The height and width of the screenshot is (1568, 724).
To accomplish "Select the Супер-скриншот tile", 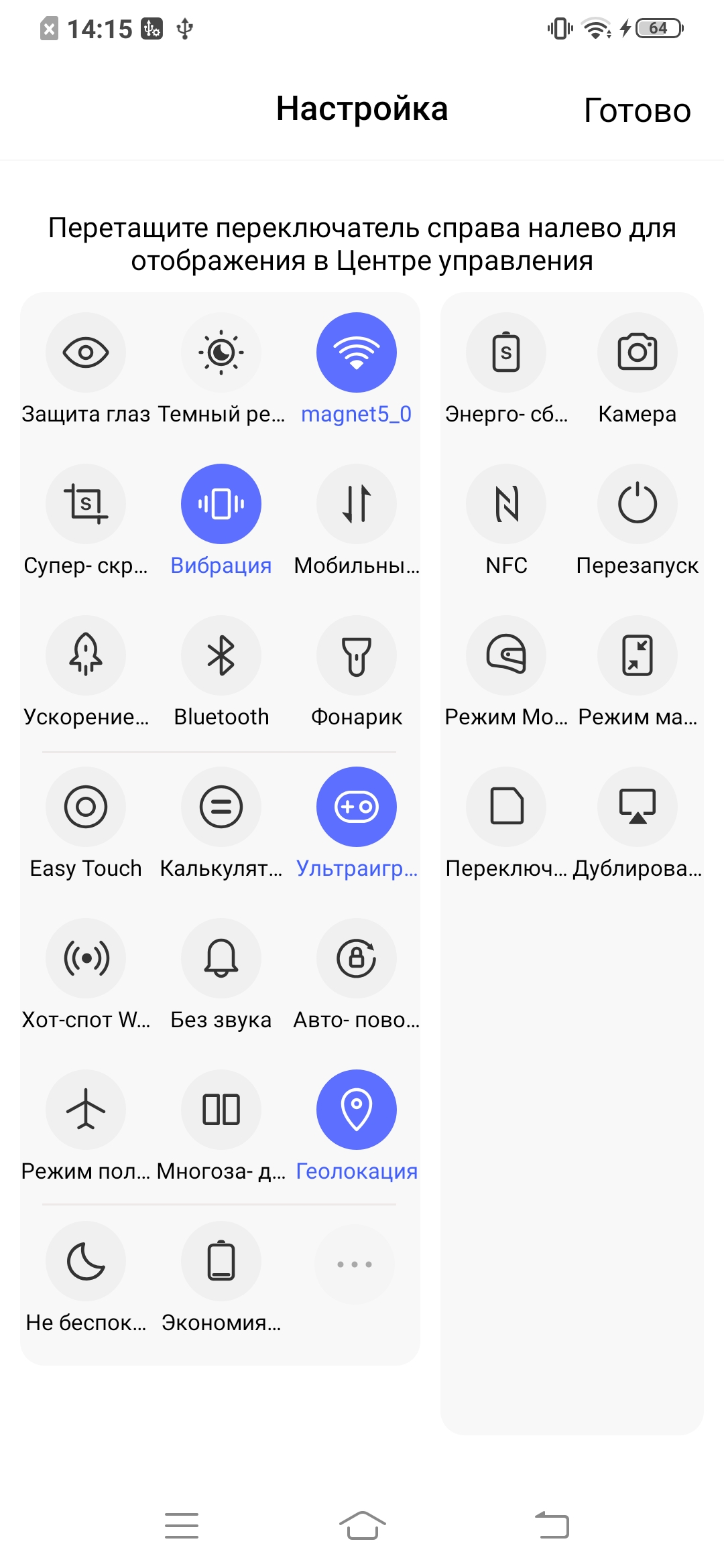I will (86, 504).
